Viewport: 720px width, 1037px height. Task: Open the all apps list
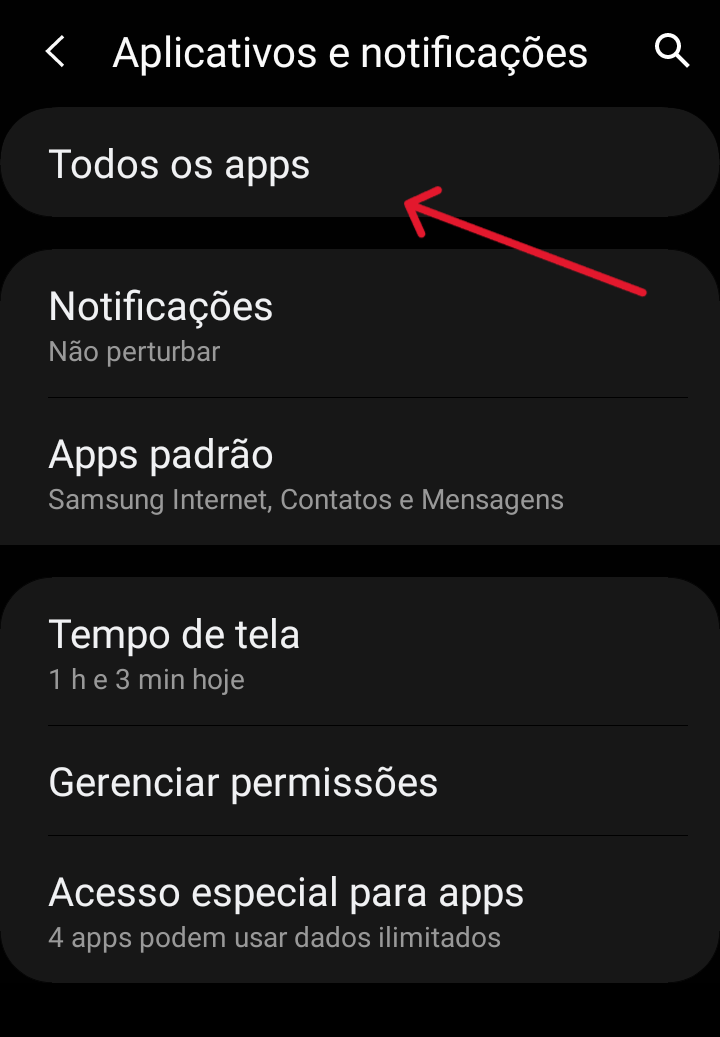pyautogui.click(x=180, y=163)
